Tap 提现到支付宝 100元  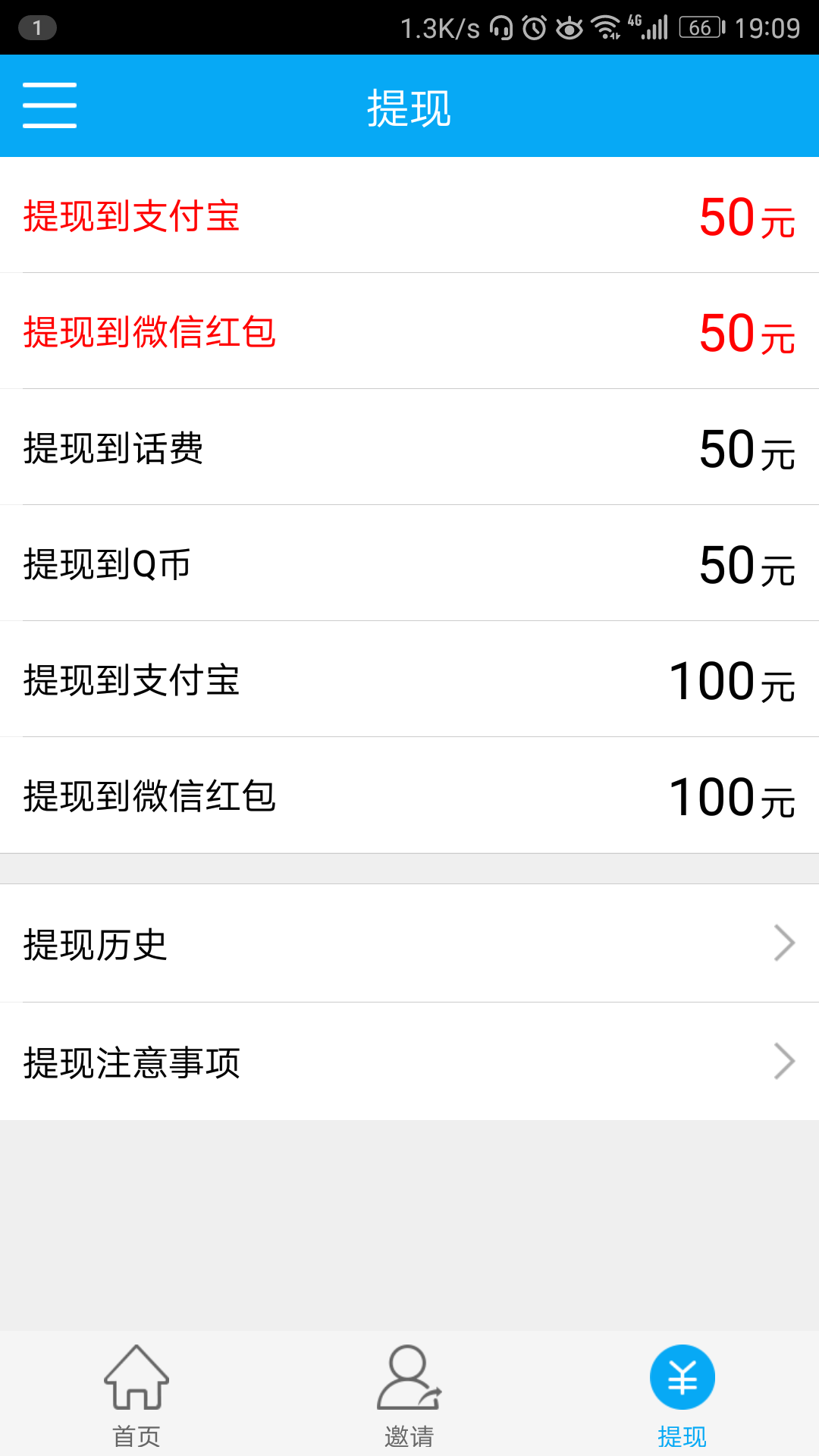409,680
